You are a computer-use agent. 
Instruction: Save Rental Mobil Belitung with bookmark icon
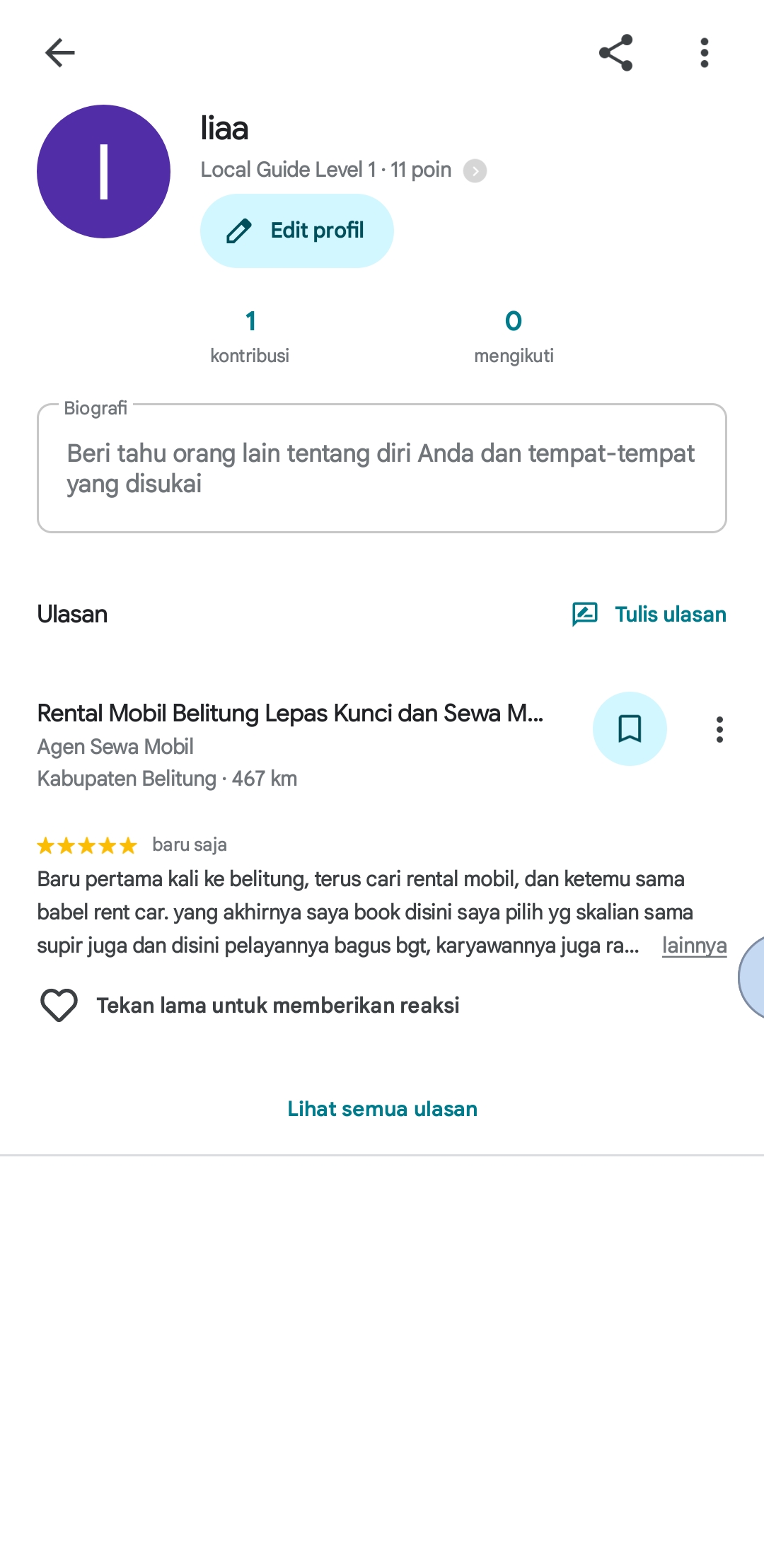(x=630, y=728)
